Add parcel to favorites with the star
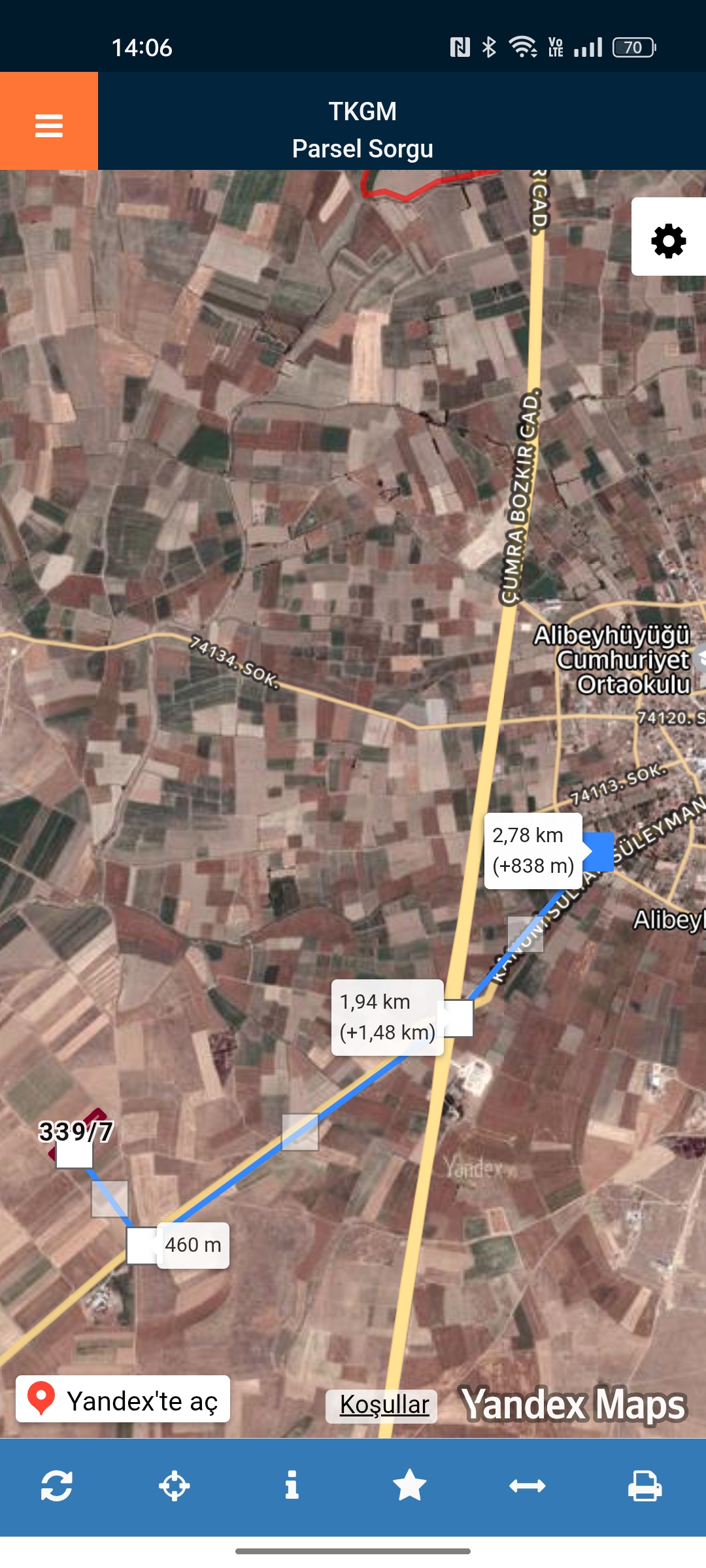The image size is (706, 1568). (x=409, y=1486)
